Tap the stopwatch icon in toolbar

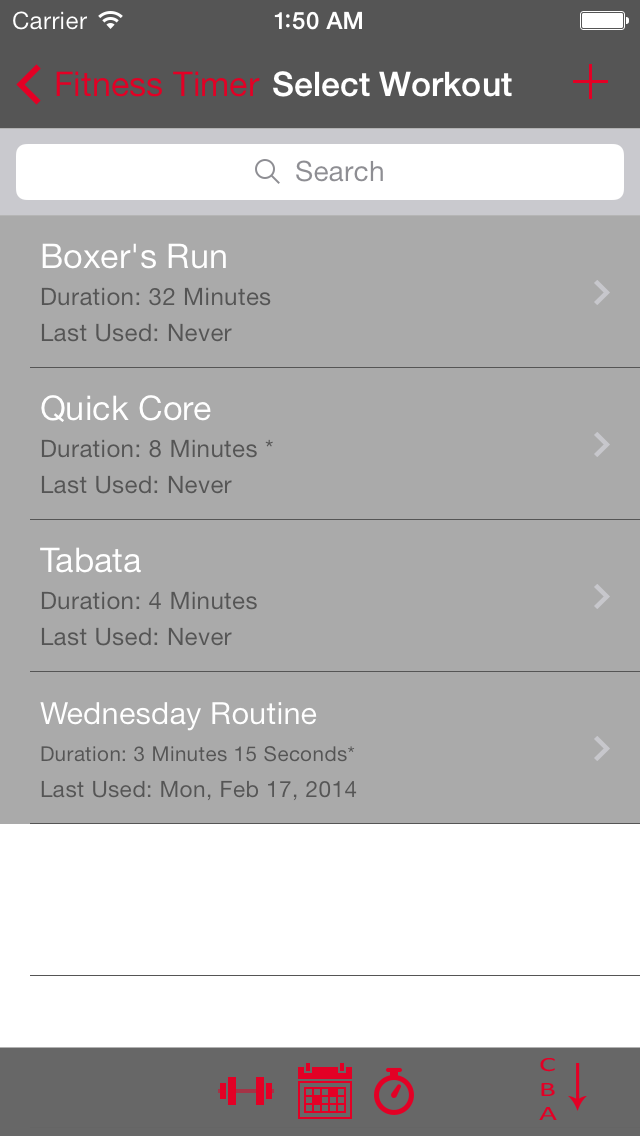(395, 1091)
